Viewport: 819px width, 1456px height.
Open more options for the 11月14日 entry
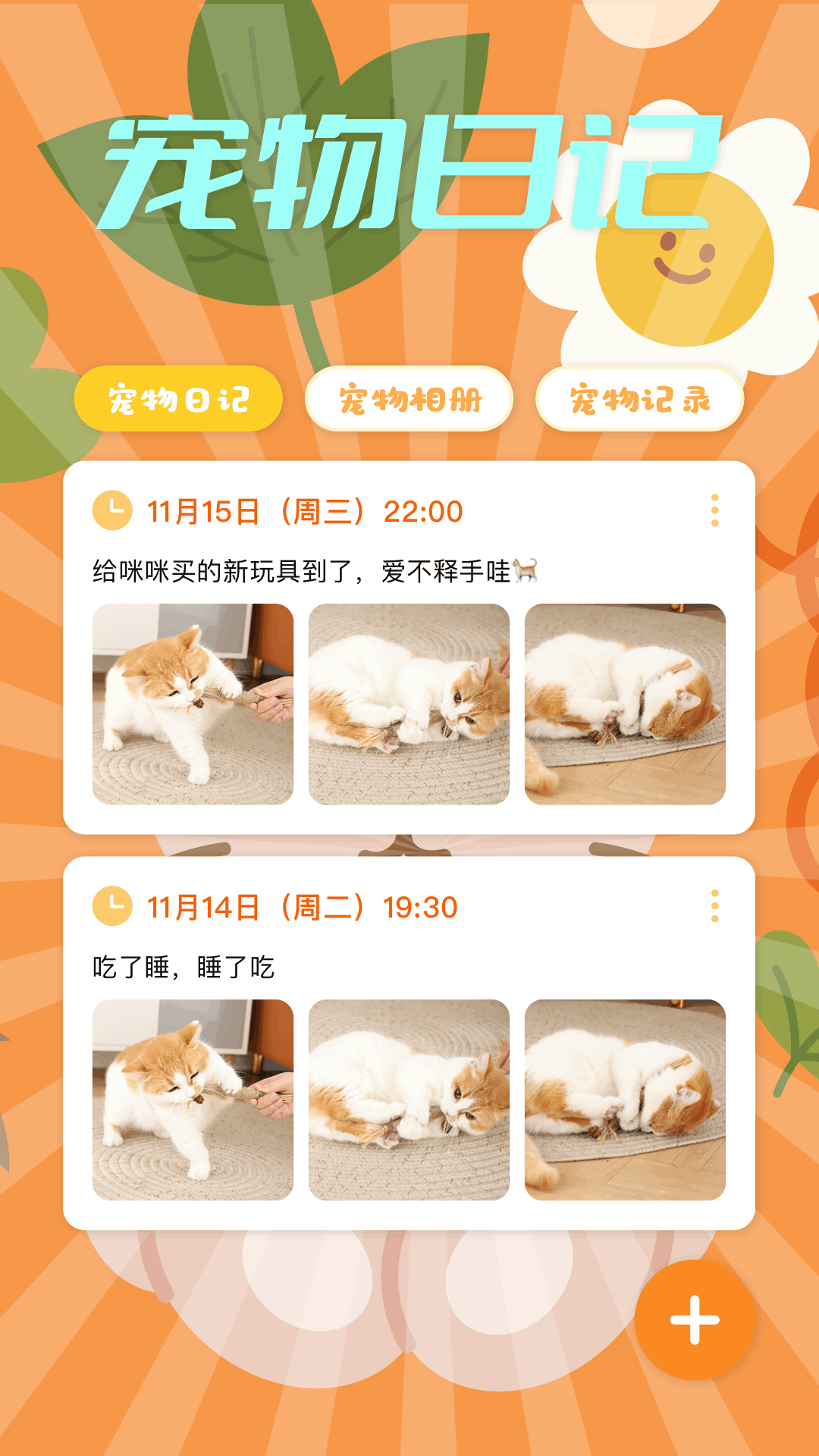click(714, 906)
